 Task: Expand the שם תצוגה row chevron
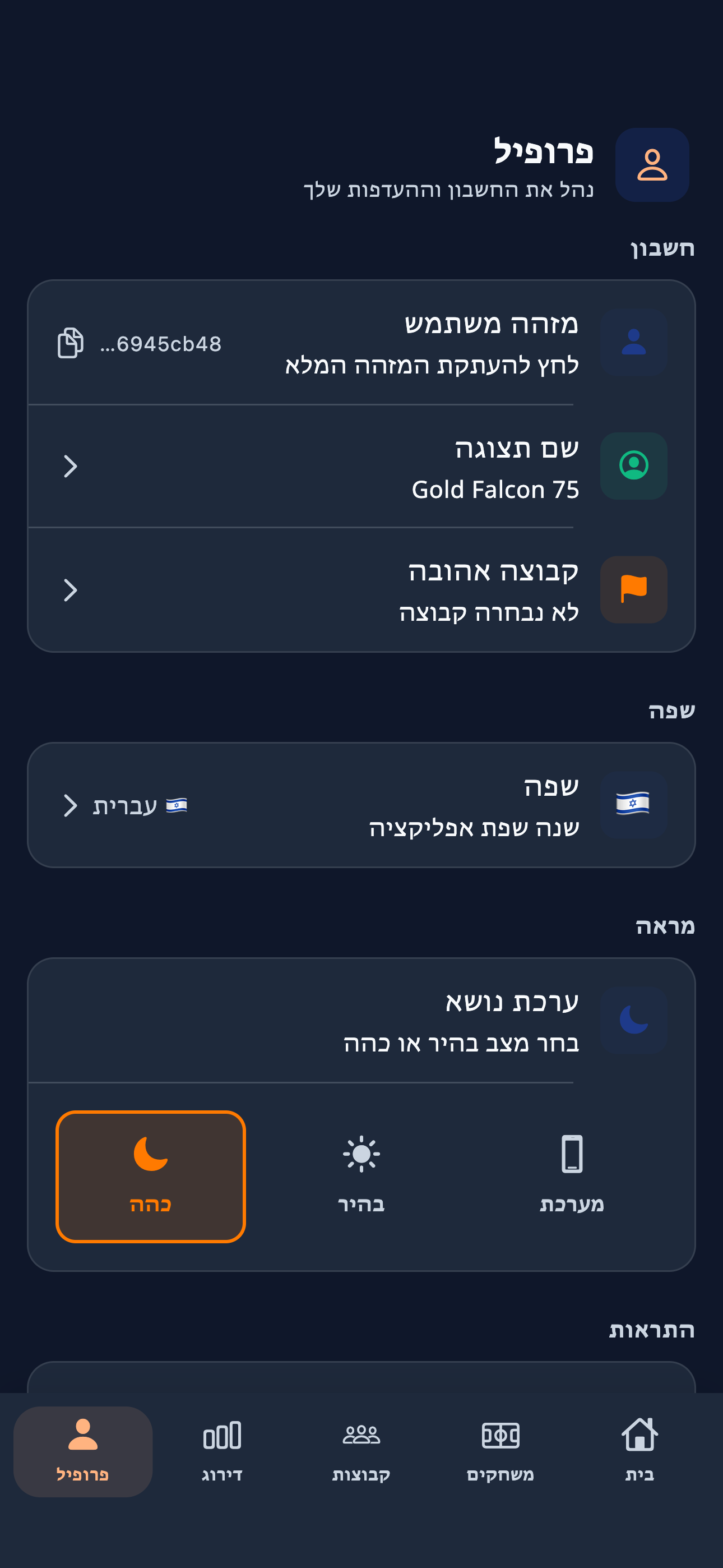[70, 465]
